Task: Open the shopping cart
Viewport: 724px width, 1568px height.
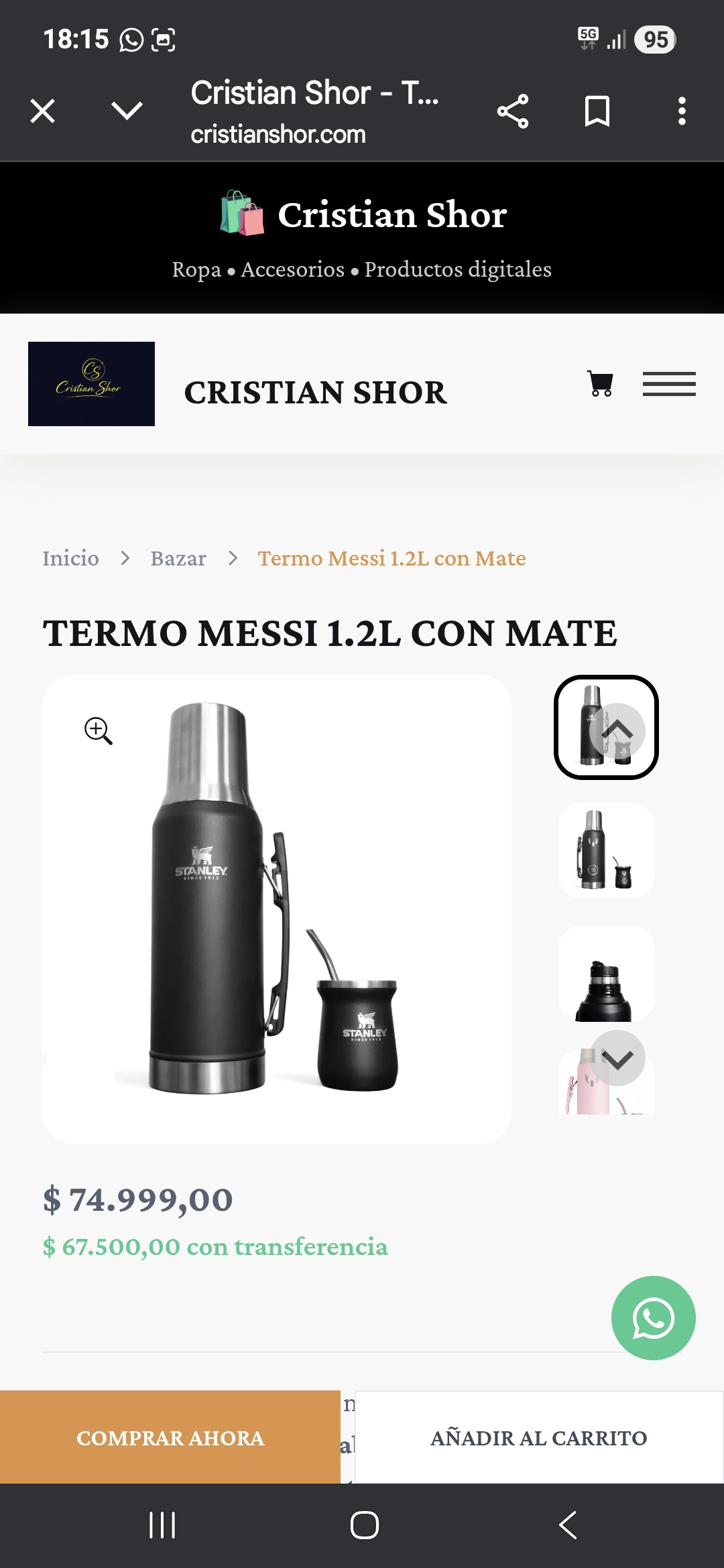Action: (x=600, y=384)
